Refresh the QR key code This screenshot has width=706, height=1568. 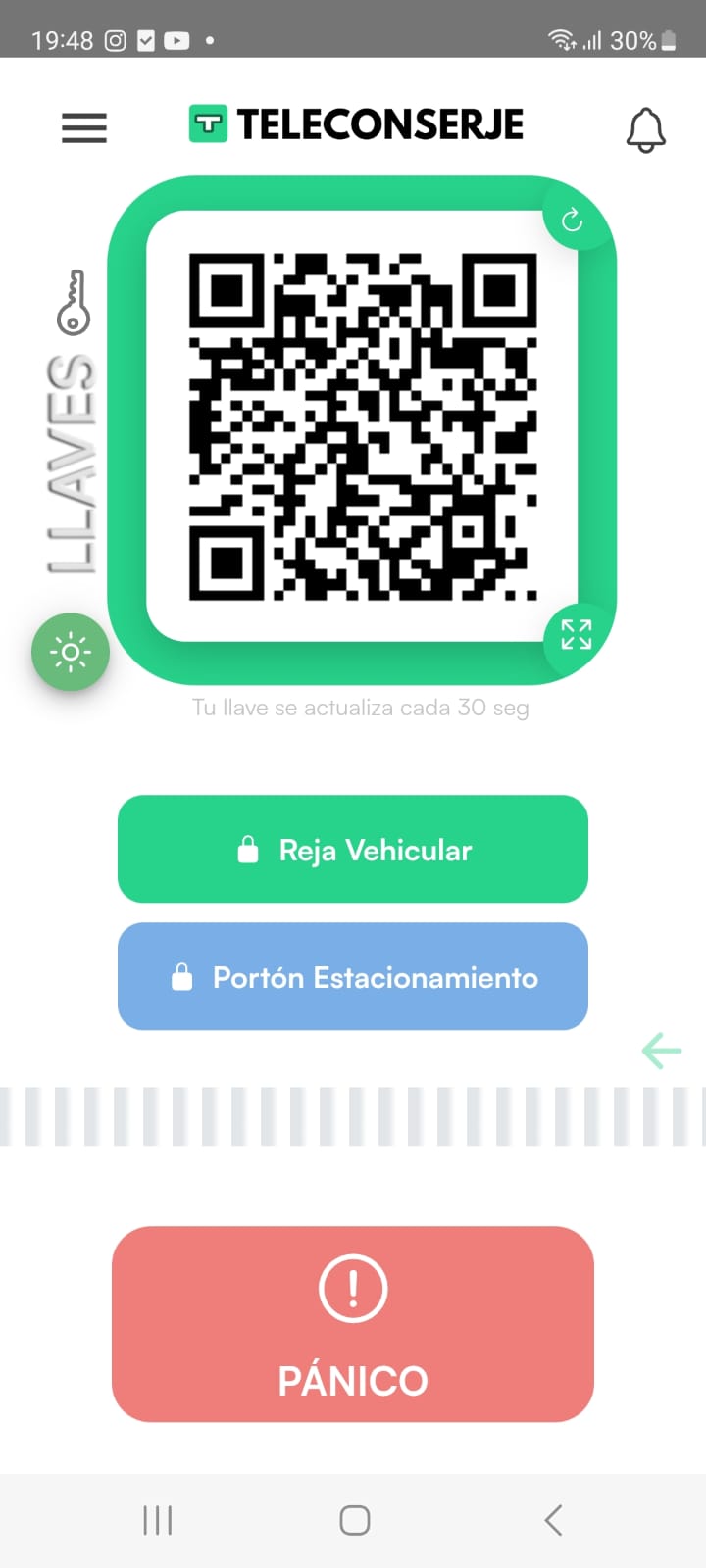point(572,220)
